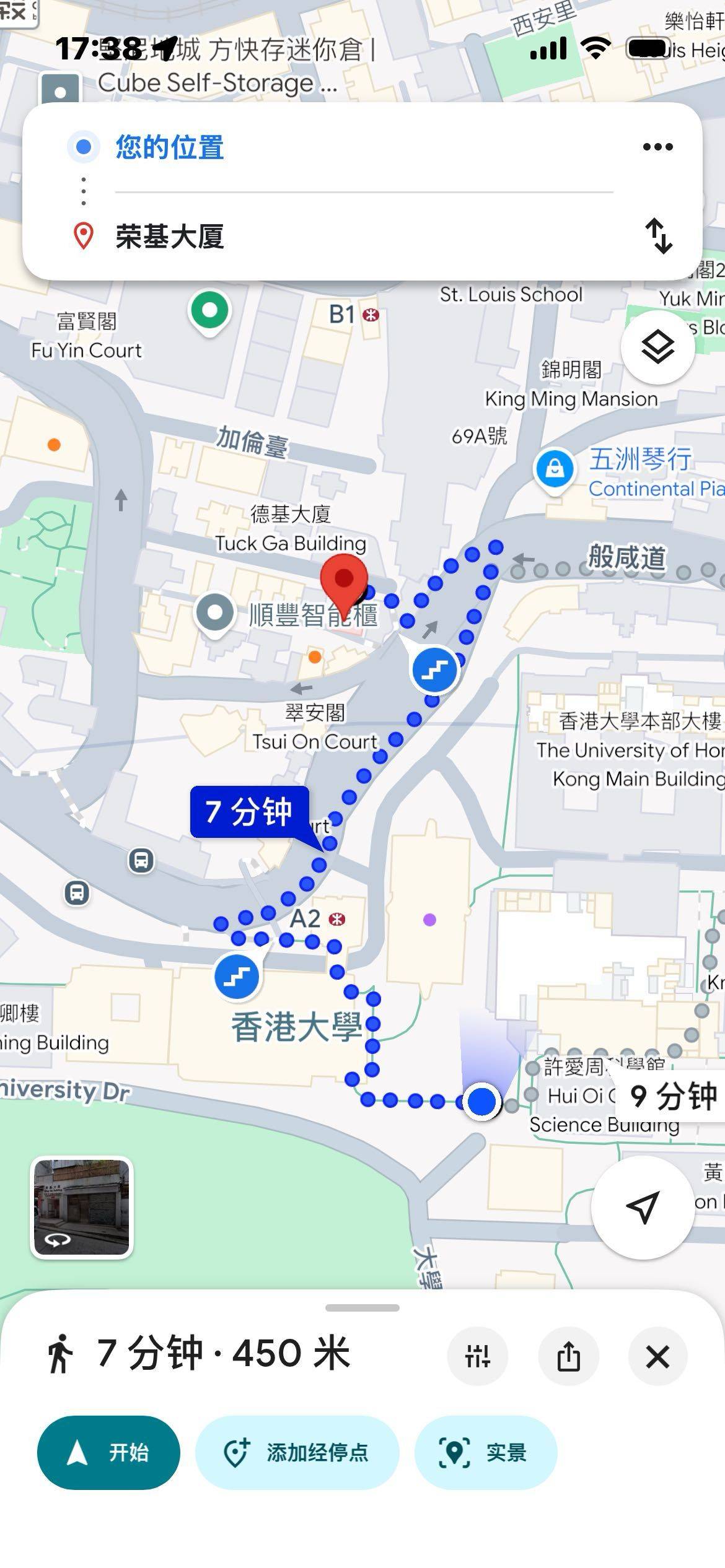Image resolution: width=725 pixels, height=1568 pixels.
Task: Swap start and destination
Action: click(x=658, y=235)
